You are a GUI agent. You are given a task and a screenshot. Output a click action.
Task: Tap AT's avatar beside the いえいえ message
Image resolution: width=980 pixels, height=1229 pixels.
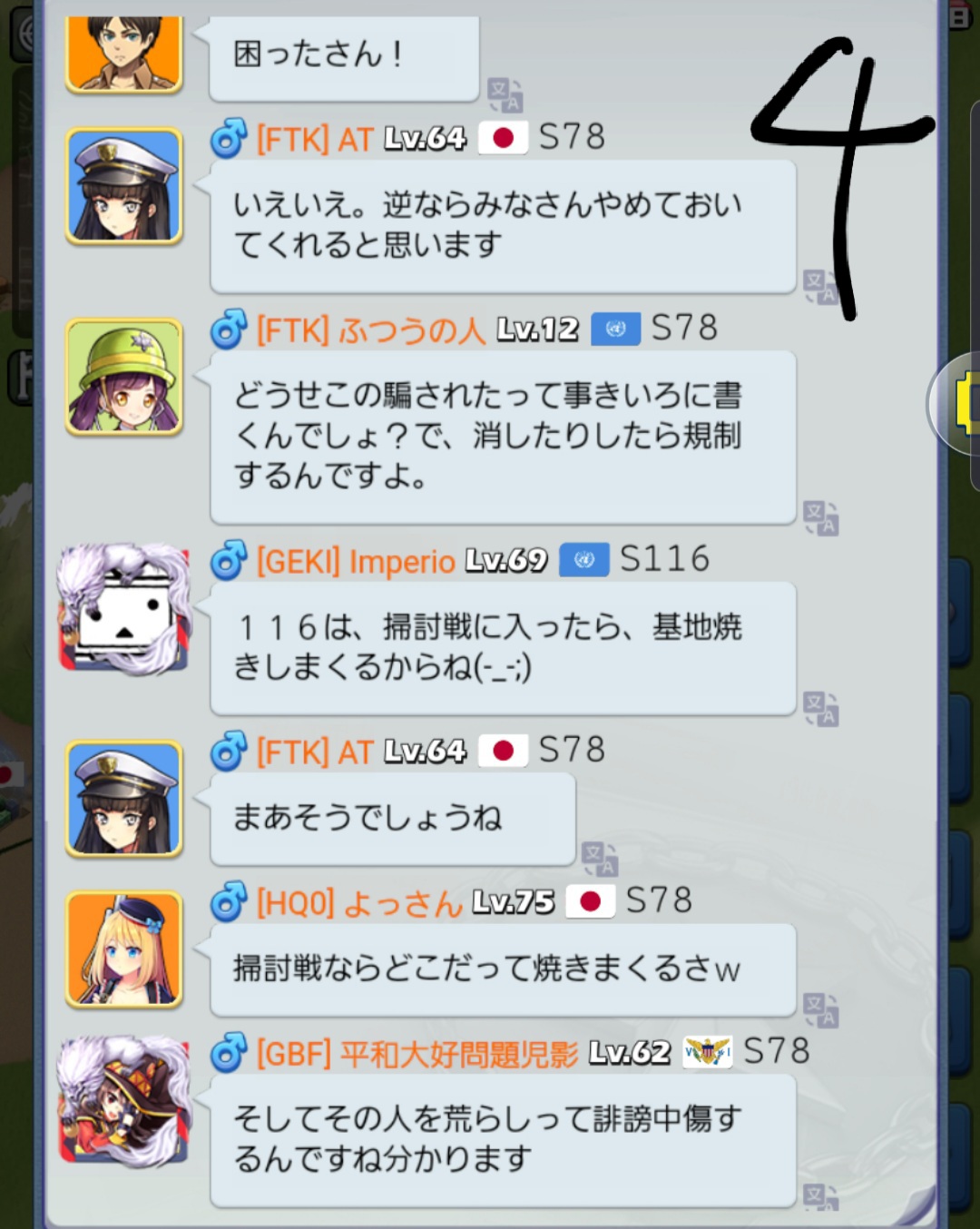(x=124, y=186)
